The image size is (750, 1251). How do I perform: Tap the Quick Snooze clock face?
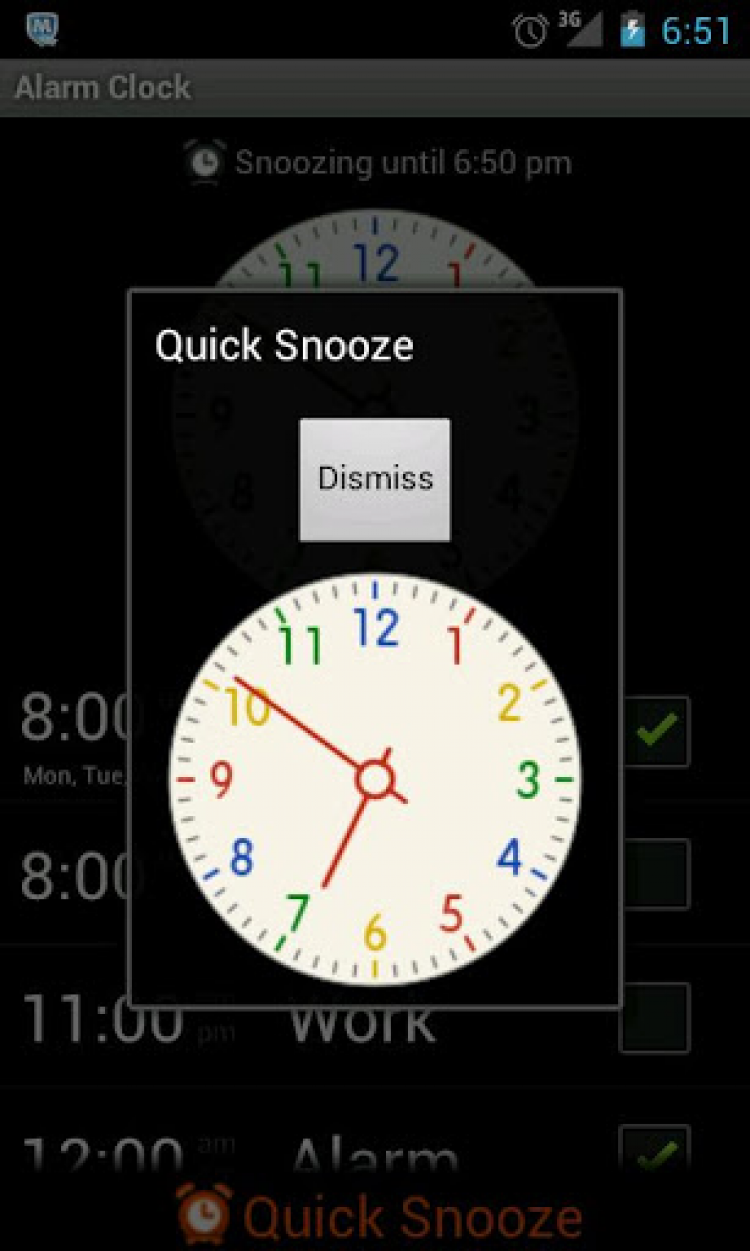[x=374, y=778]
